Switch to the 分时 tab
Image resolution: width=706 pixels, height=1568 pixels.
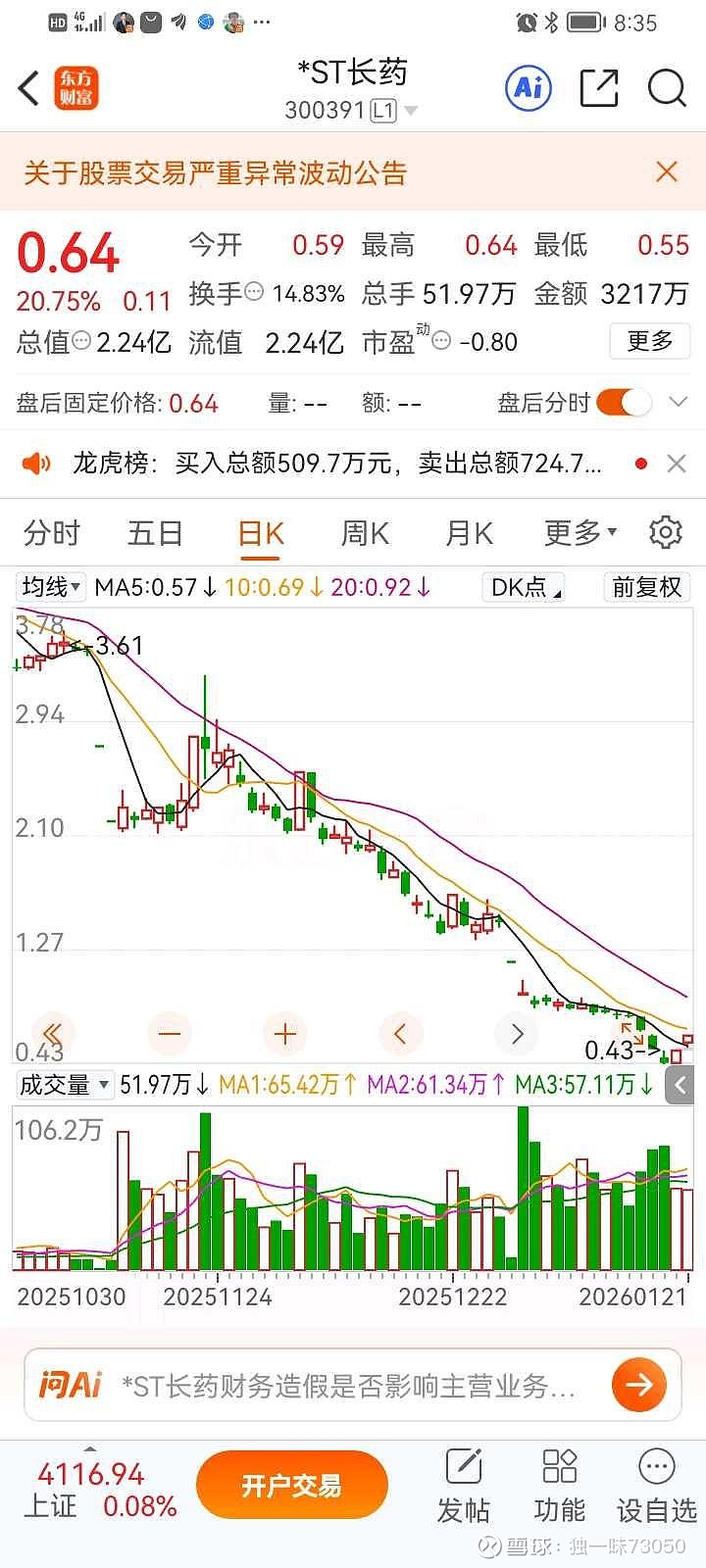[x=54, y=531]
